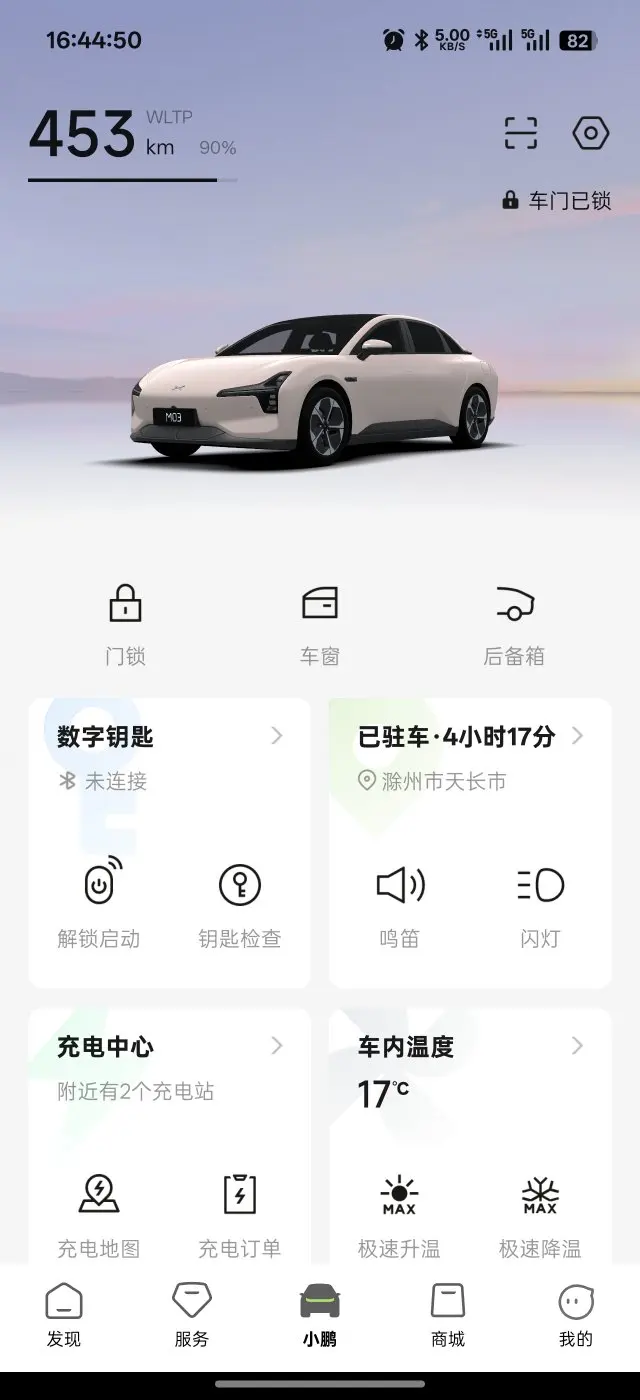Image resolution: width=640 pixels, height=1400 pixels.
Task: Tap the 门锁 door lock control
Action: [x=125, y=623]
